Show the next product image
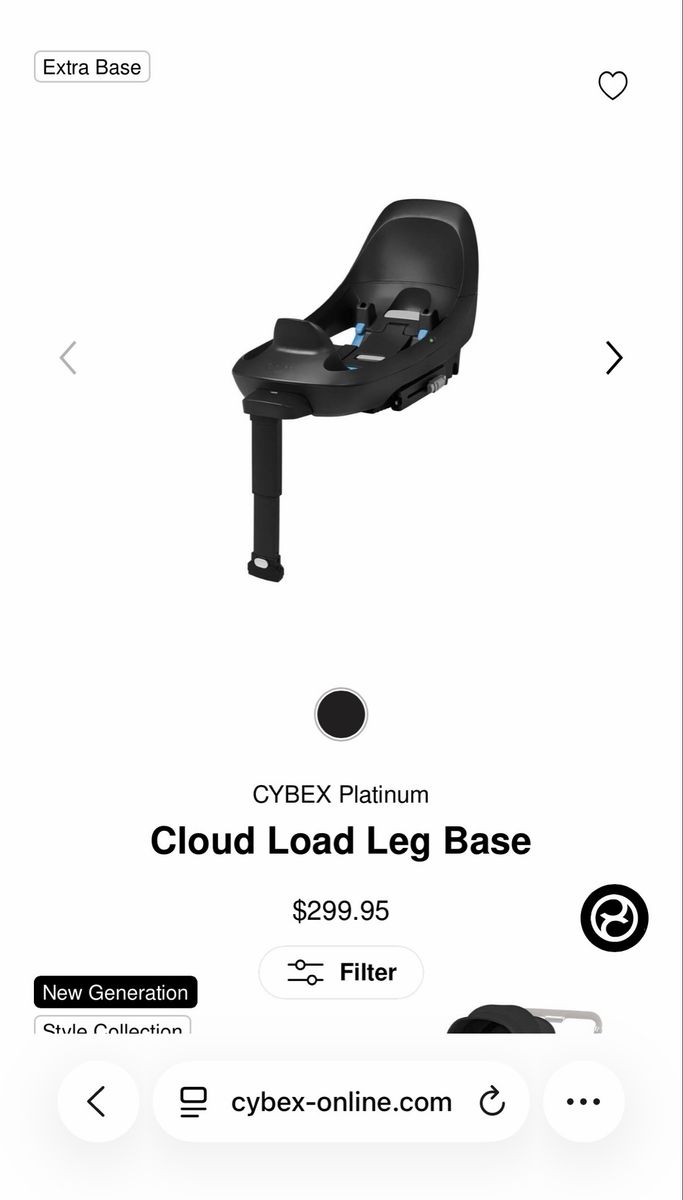 coord(613,357)
